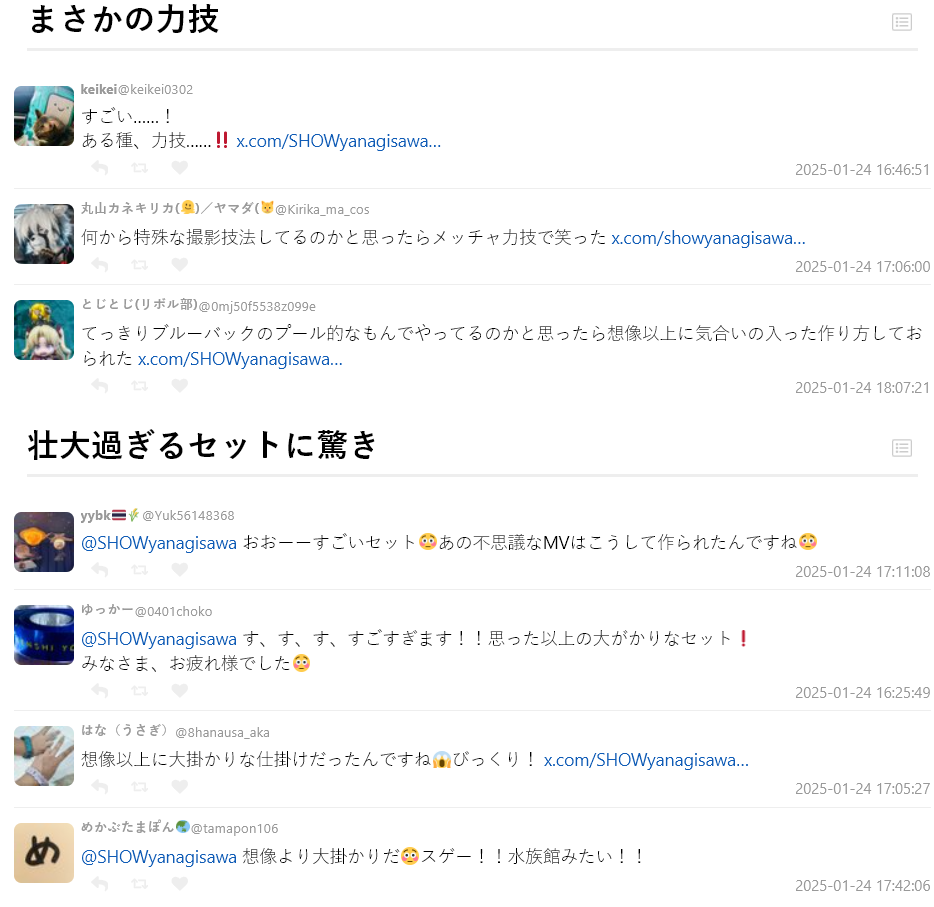The height and width of the screenshot is (907, 934).
Task: Open the table of contents icon beside 壮大過ぎるセットに驚き
Action: pyautogui.click(x=902, y=448)
